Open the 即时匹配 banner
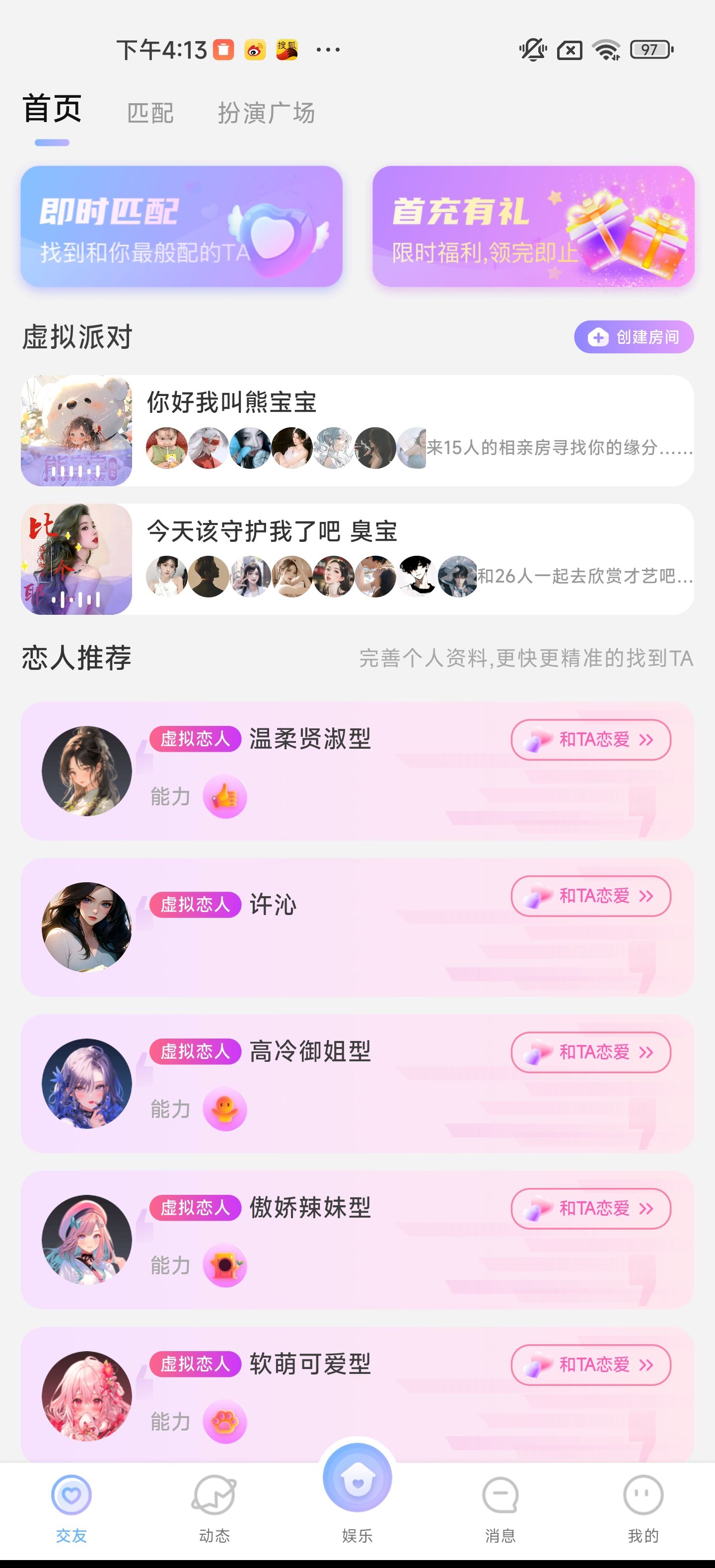 pos(182,226)
